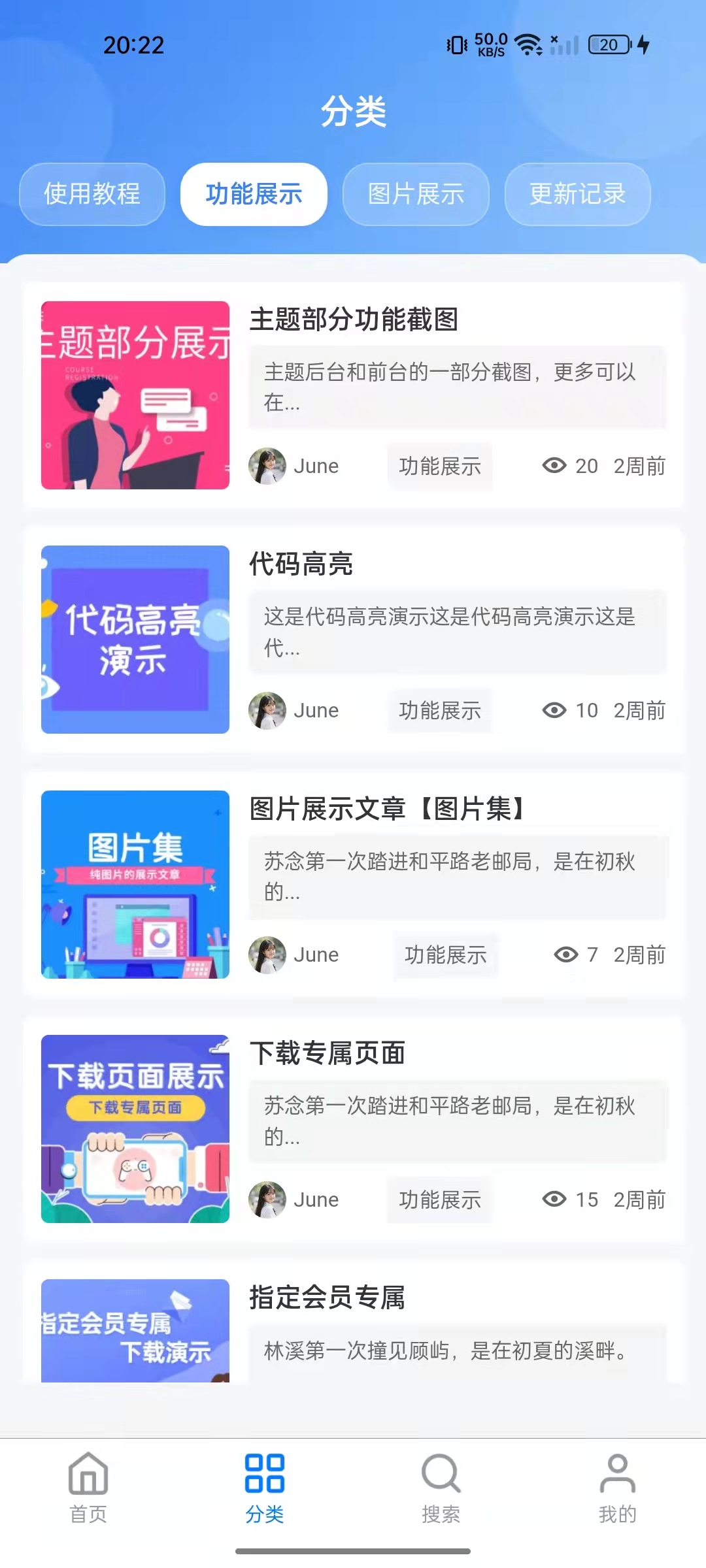
Task: Open the 下载专属页面 article card
Action: (x=328, y=1053)
